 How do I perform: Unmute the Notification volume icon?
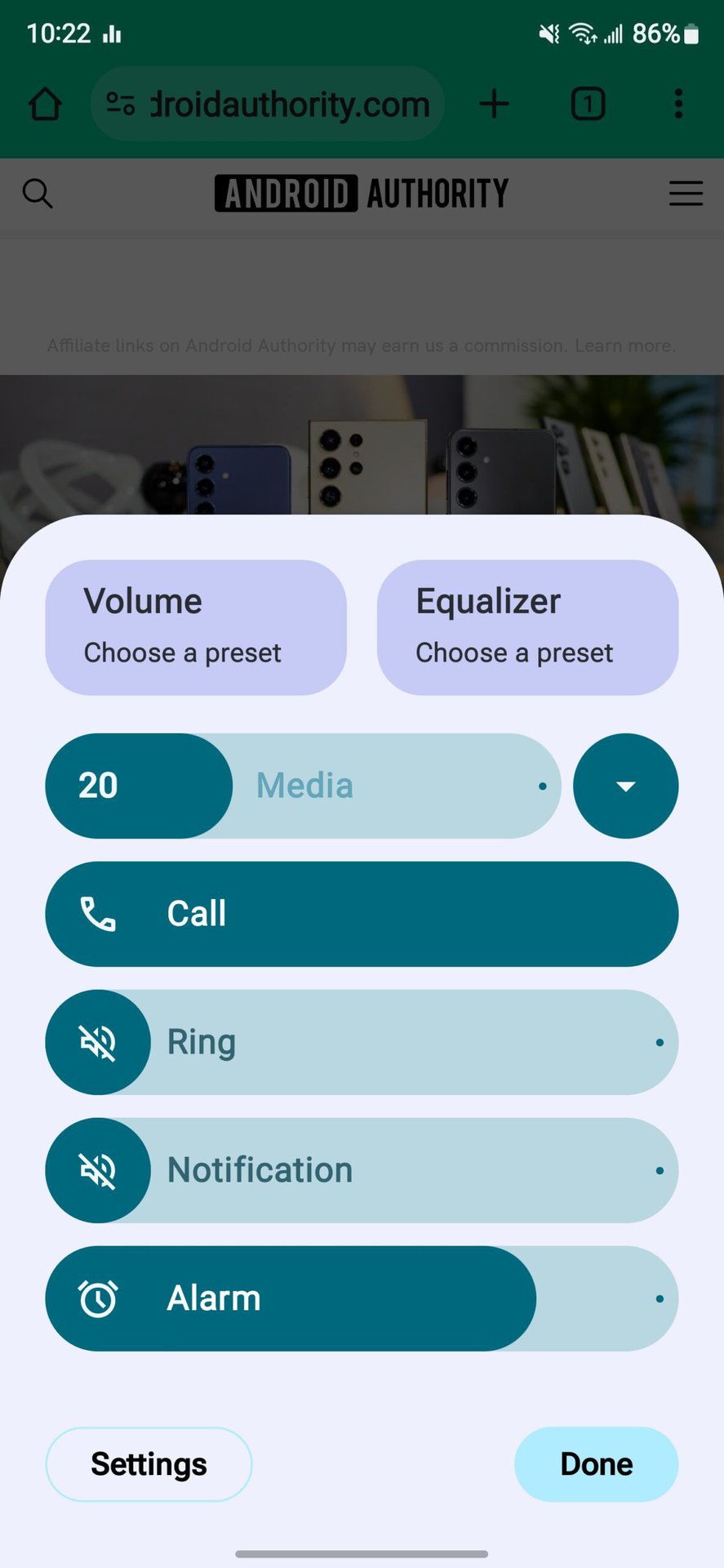click(98, 1170)
